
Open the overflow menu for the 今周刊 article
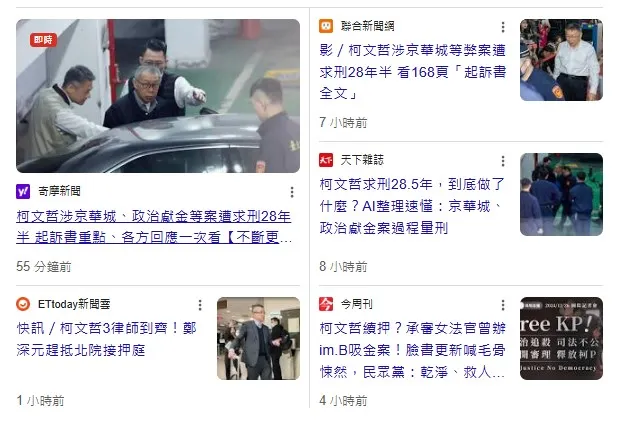tap(503, 305)
